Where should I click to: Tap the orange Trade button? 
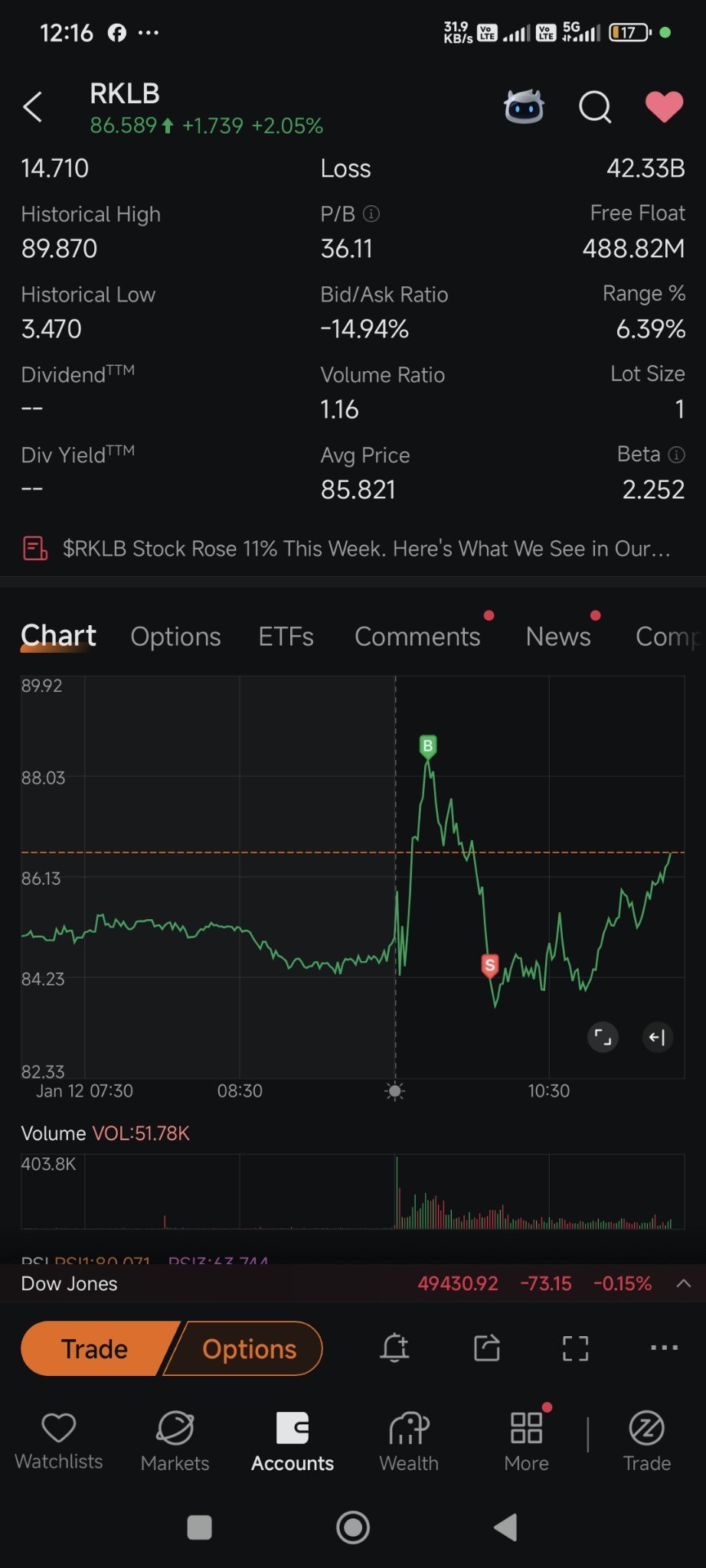pos(96,1348)
